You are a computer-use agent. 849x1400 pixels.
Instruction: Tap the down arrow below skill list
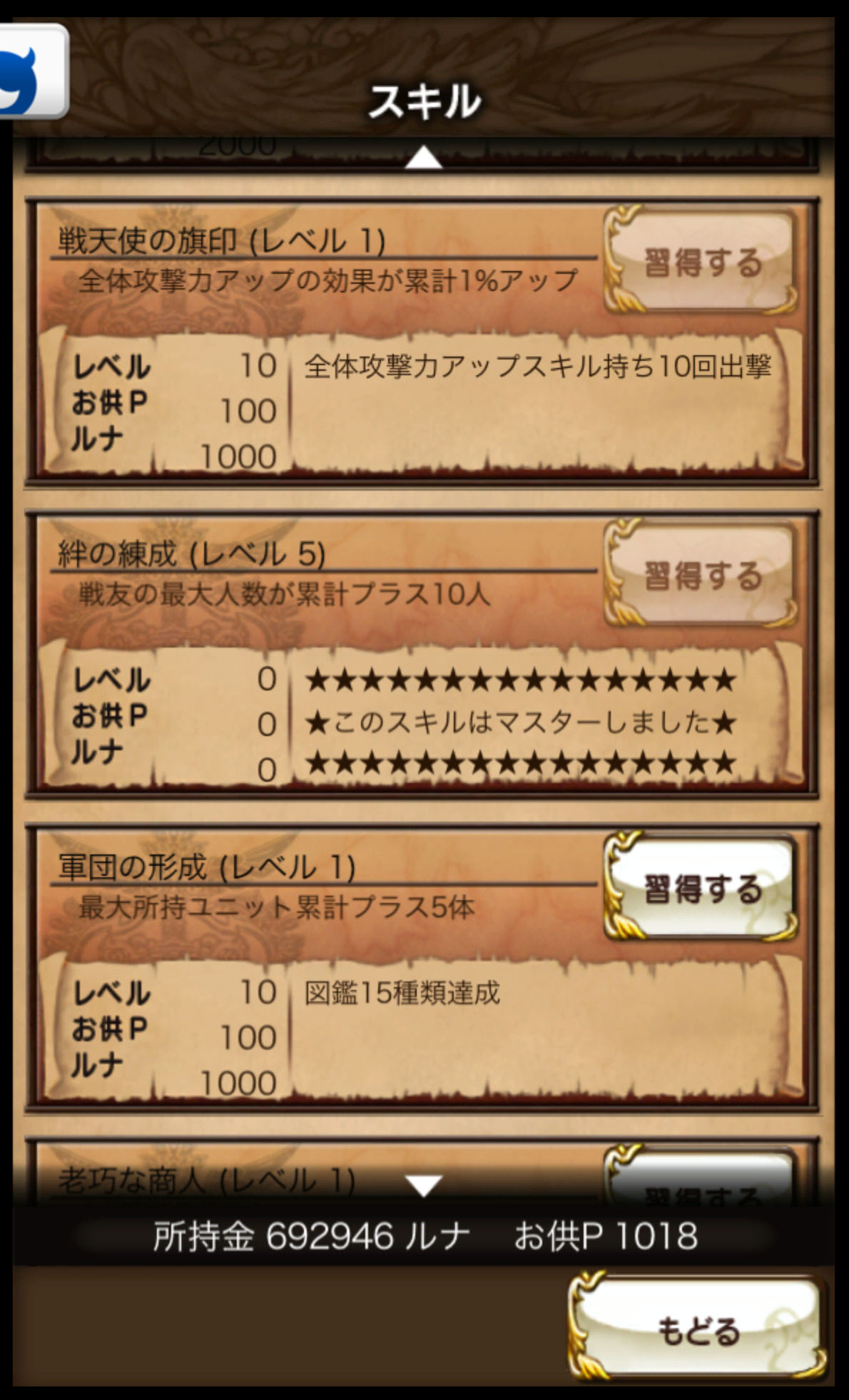424,1185
